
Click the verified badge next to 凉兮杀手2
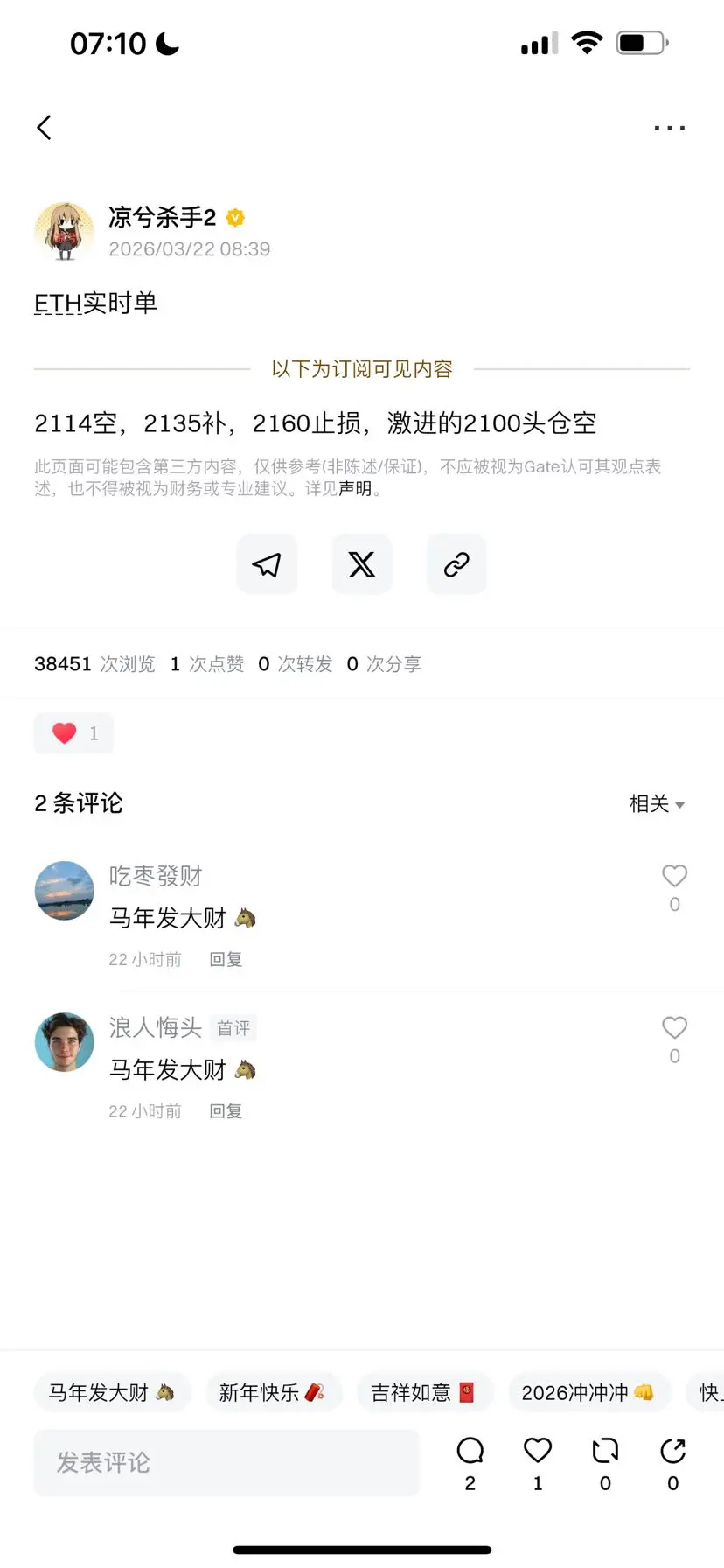click(x=235, y=218)
